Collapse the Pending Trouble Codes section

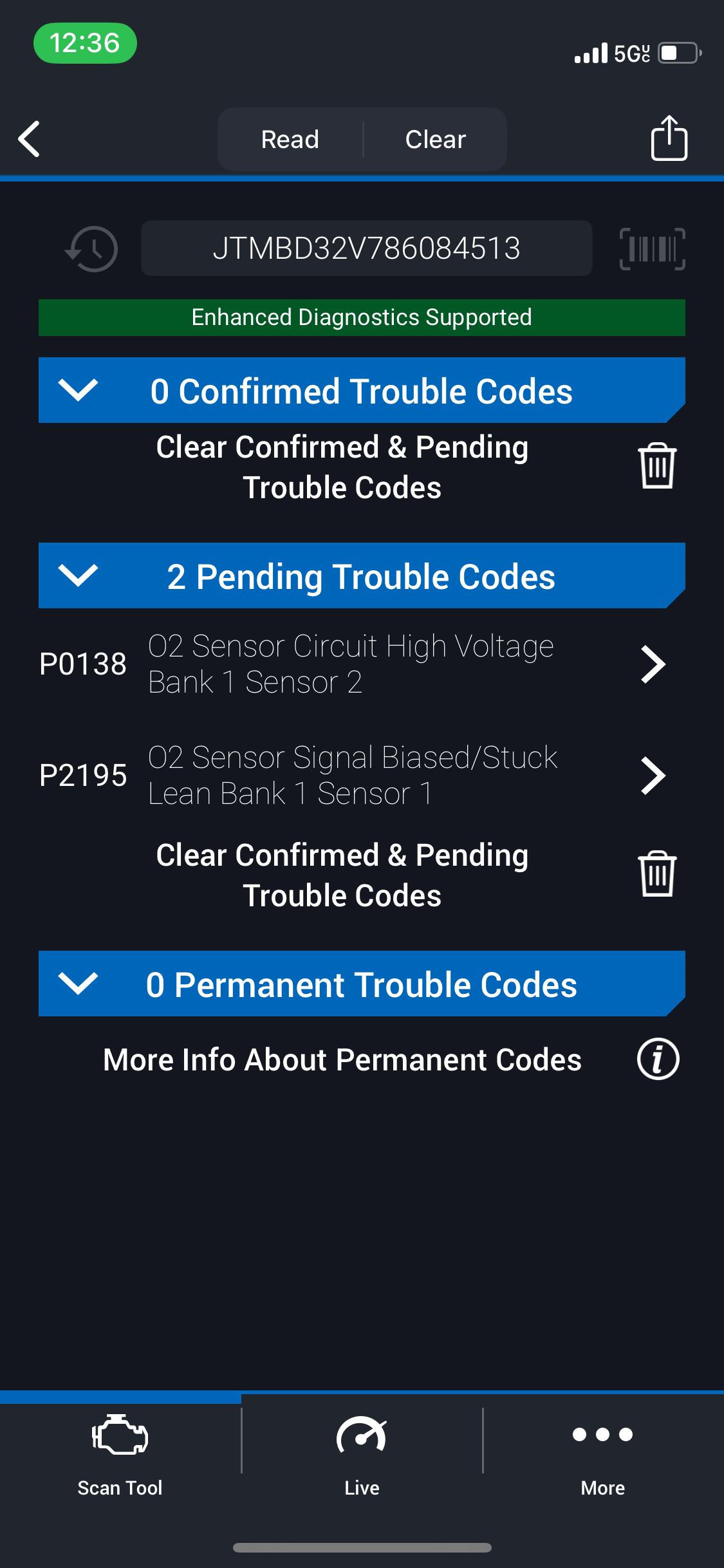tap(78, 575)
